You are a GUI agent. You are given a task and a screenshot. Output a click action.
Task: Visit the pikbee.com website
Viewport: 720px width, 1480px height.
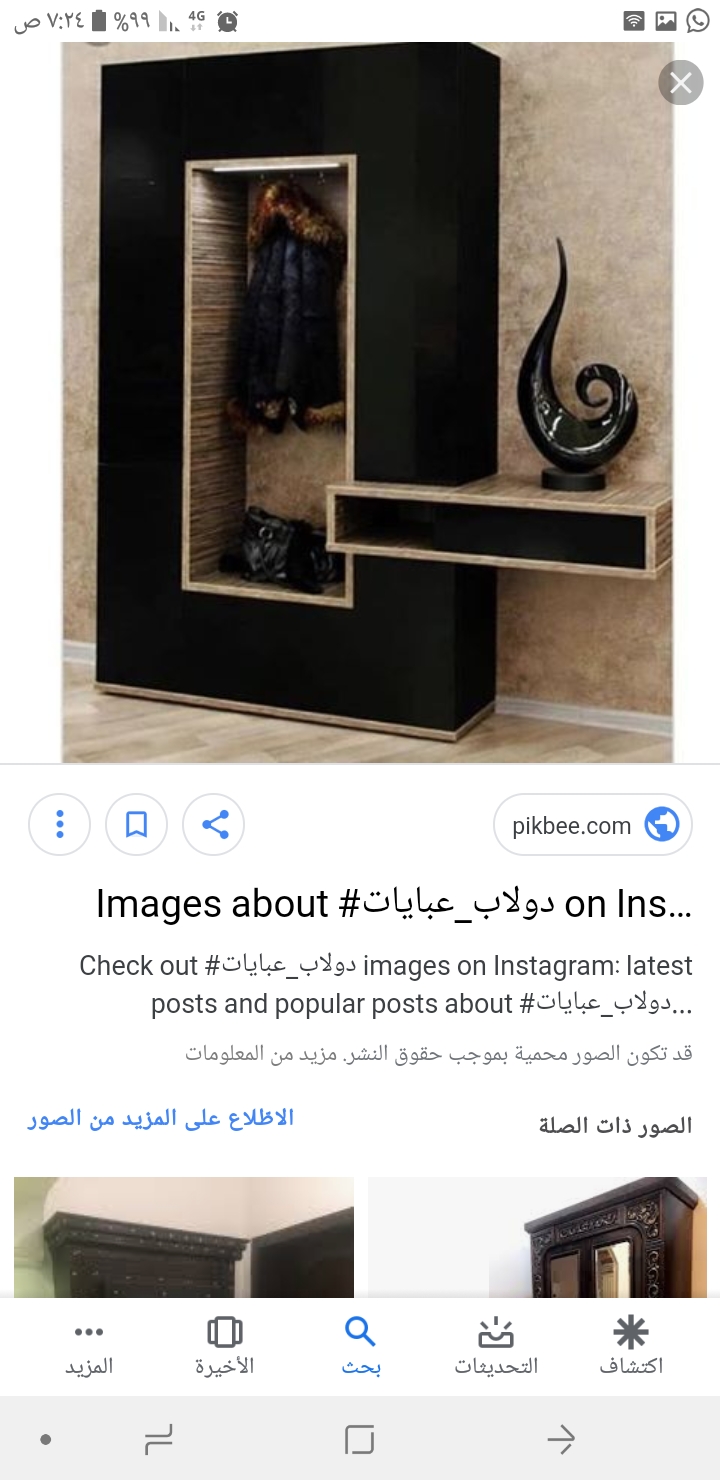pos(592,825)
